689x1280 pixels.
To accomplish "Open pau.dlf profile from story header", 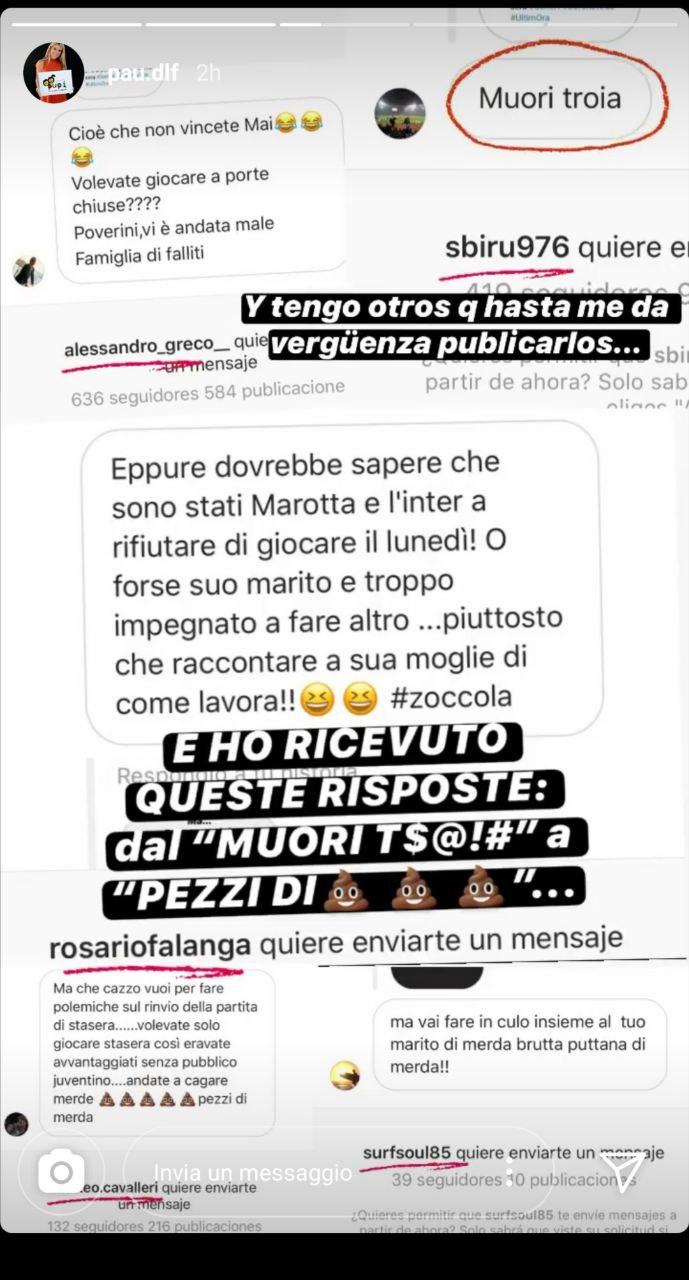I will click(x=142, y=73).
